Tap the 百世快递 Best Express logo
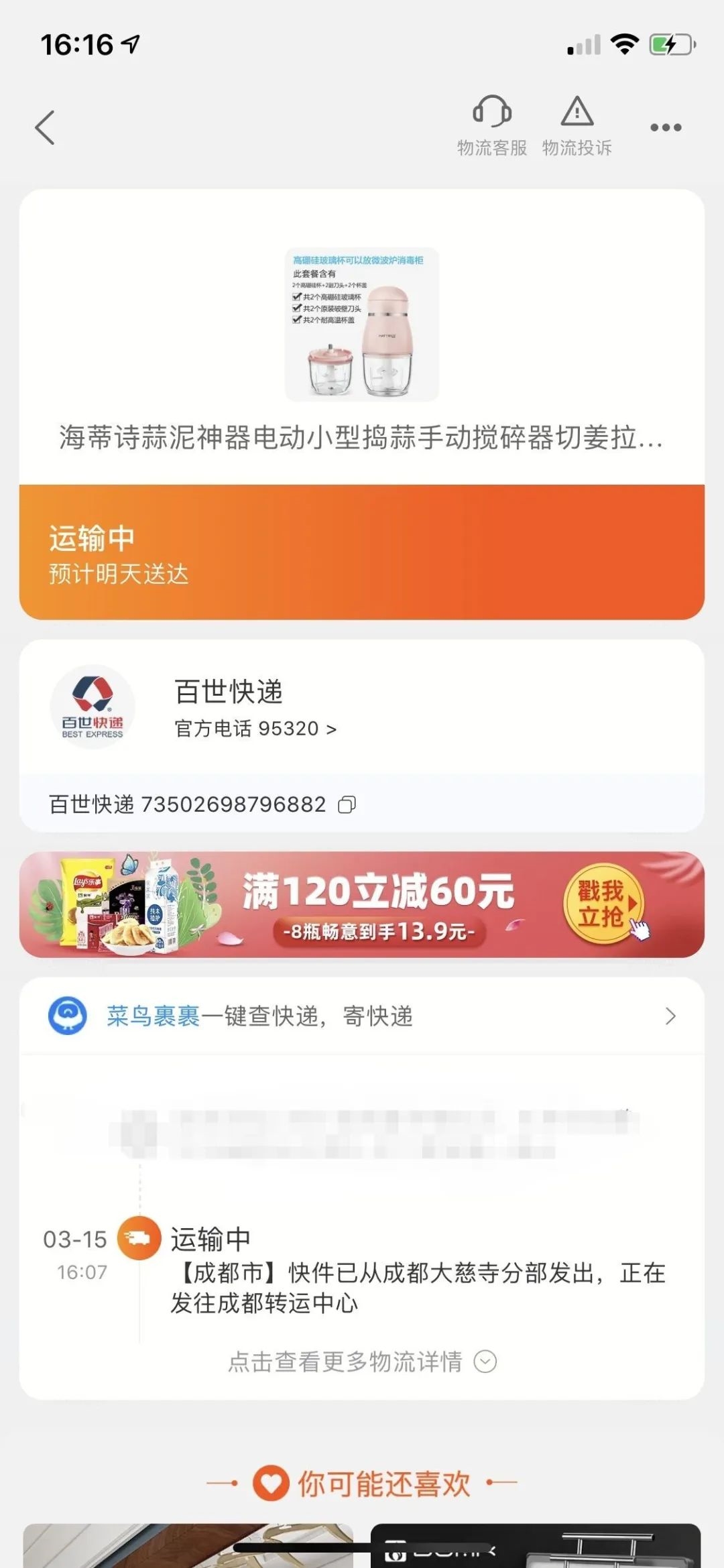Screen dimensions: 724x1568 coord(93,709)
